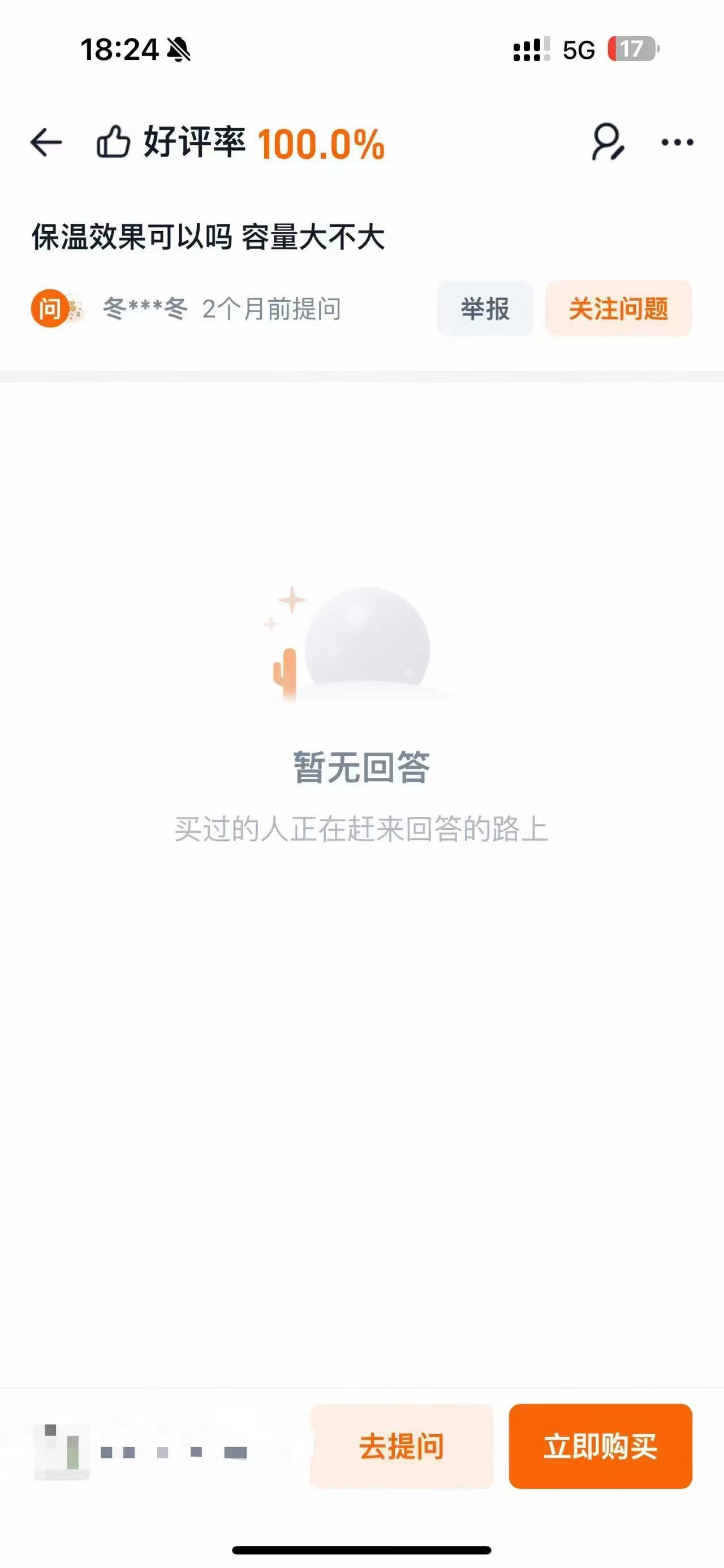Open the three-dot overflow menu

click(677, 143)
